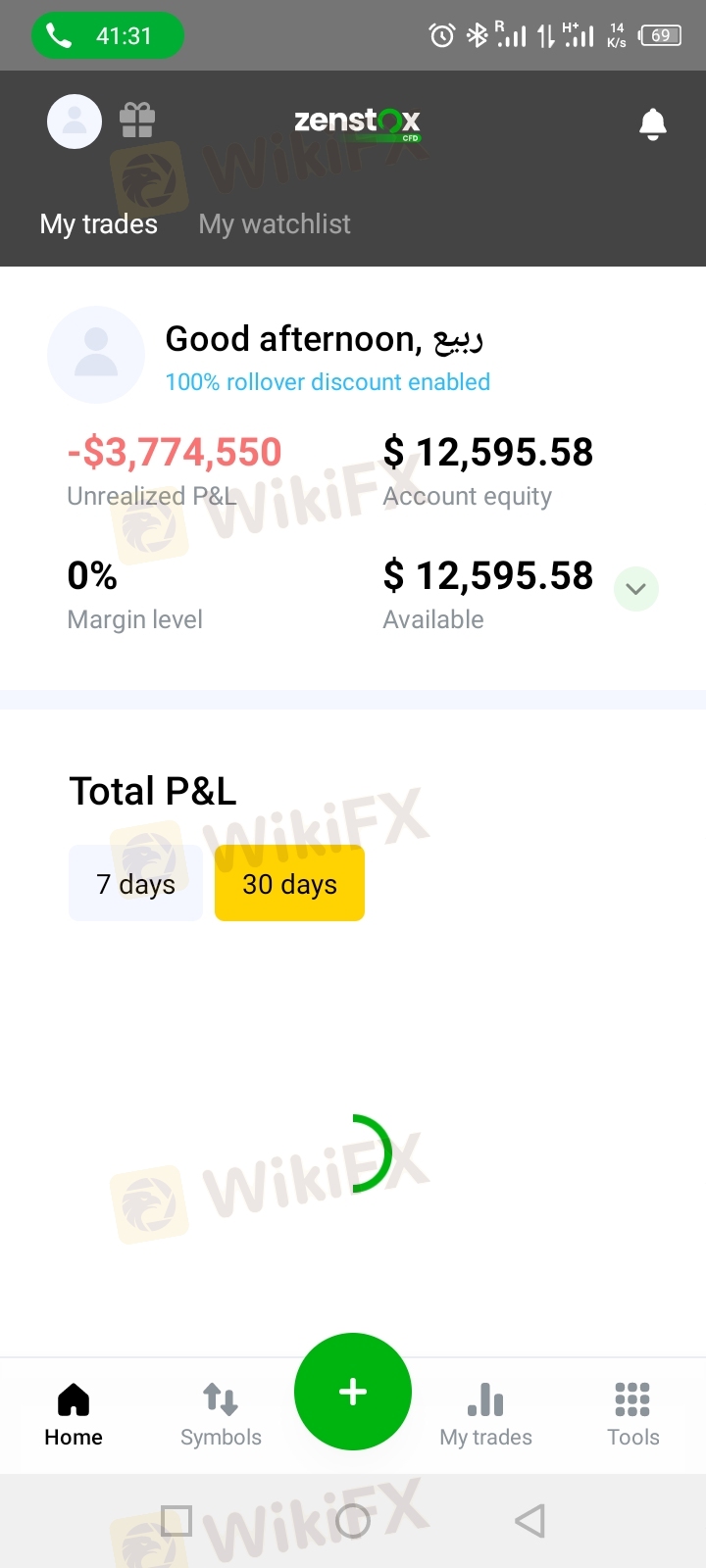This screenshot has width=706, height=1568.
Task: Expand account details with the green chevron
Action: coord(636,589)
